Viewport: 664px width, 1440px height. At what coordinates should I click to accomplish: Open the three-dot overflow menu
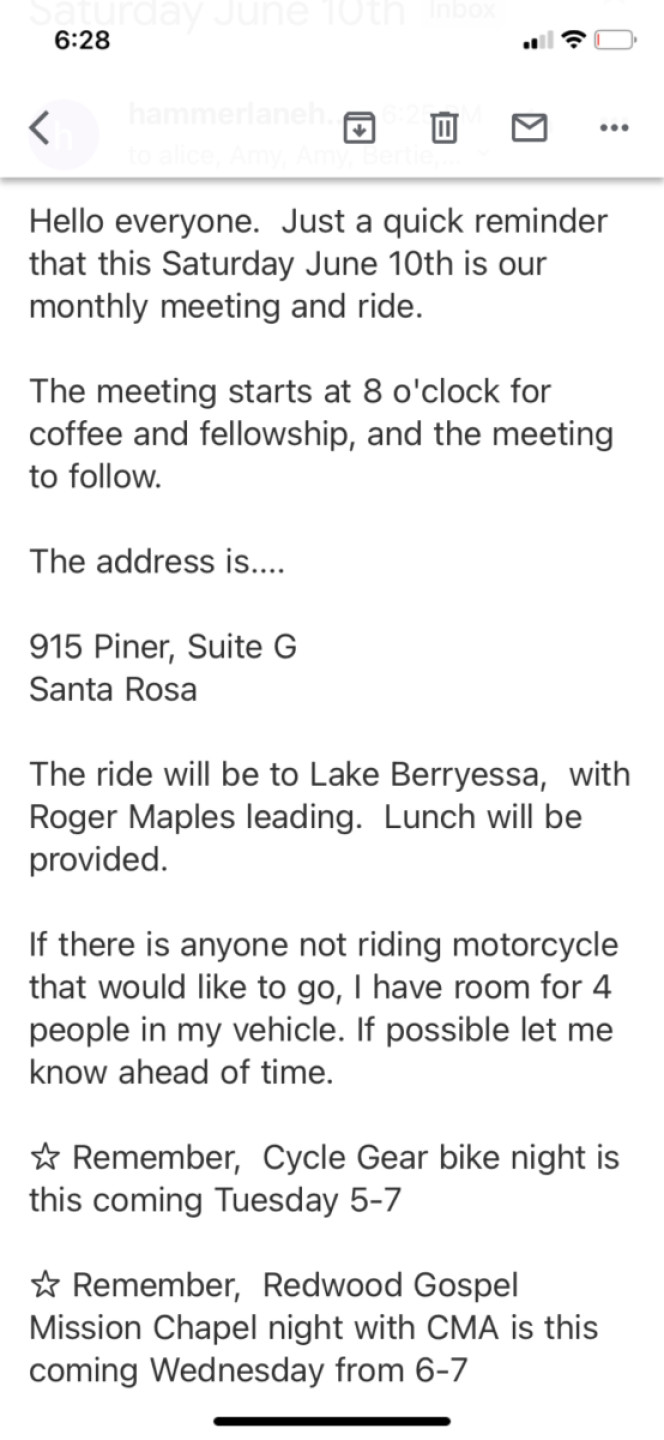pos(614,127)
